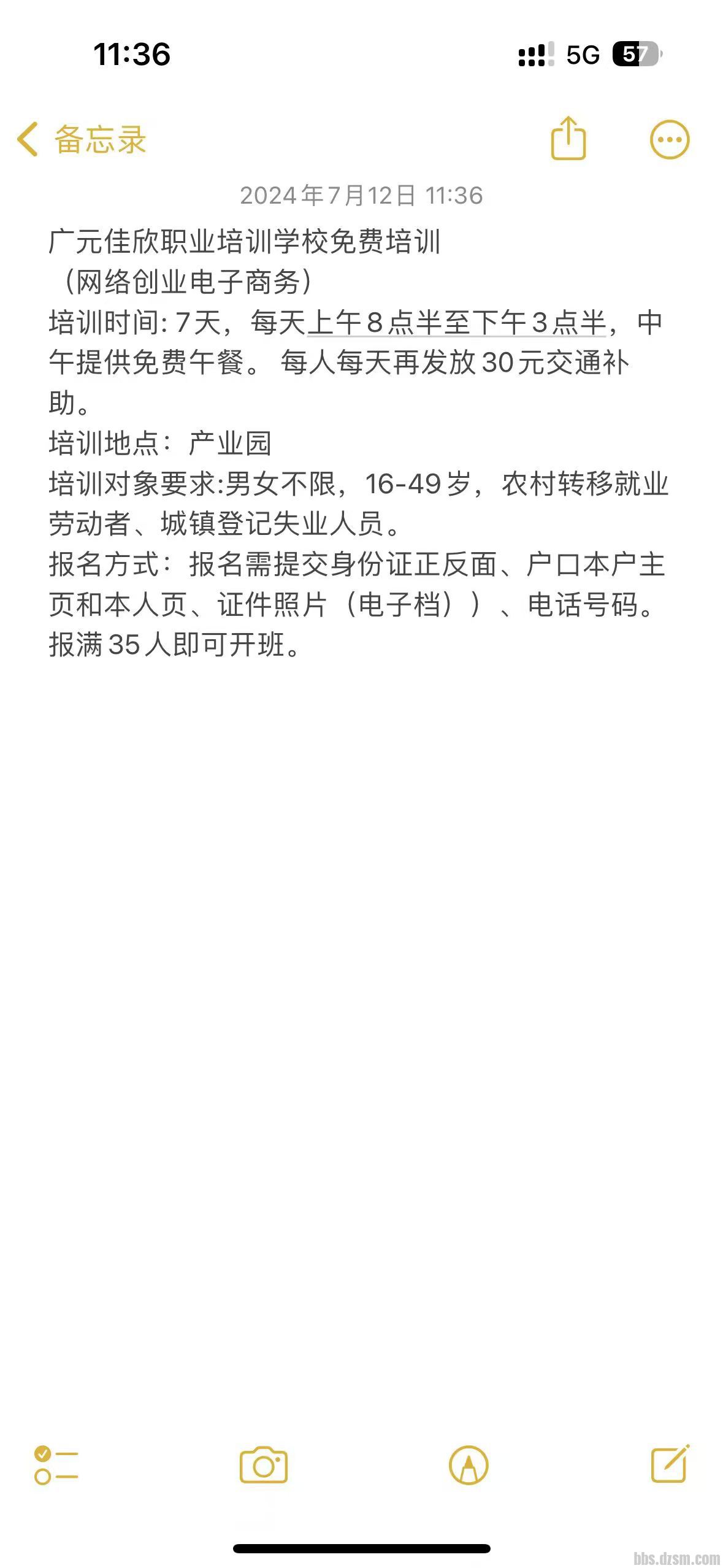Viewport: 723px width, 1568px height.
Task: Share this note
Action: 568,139
